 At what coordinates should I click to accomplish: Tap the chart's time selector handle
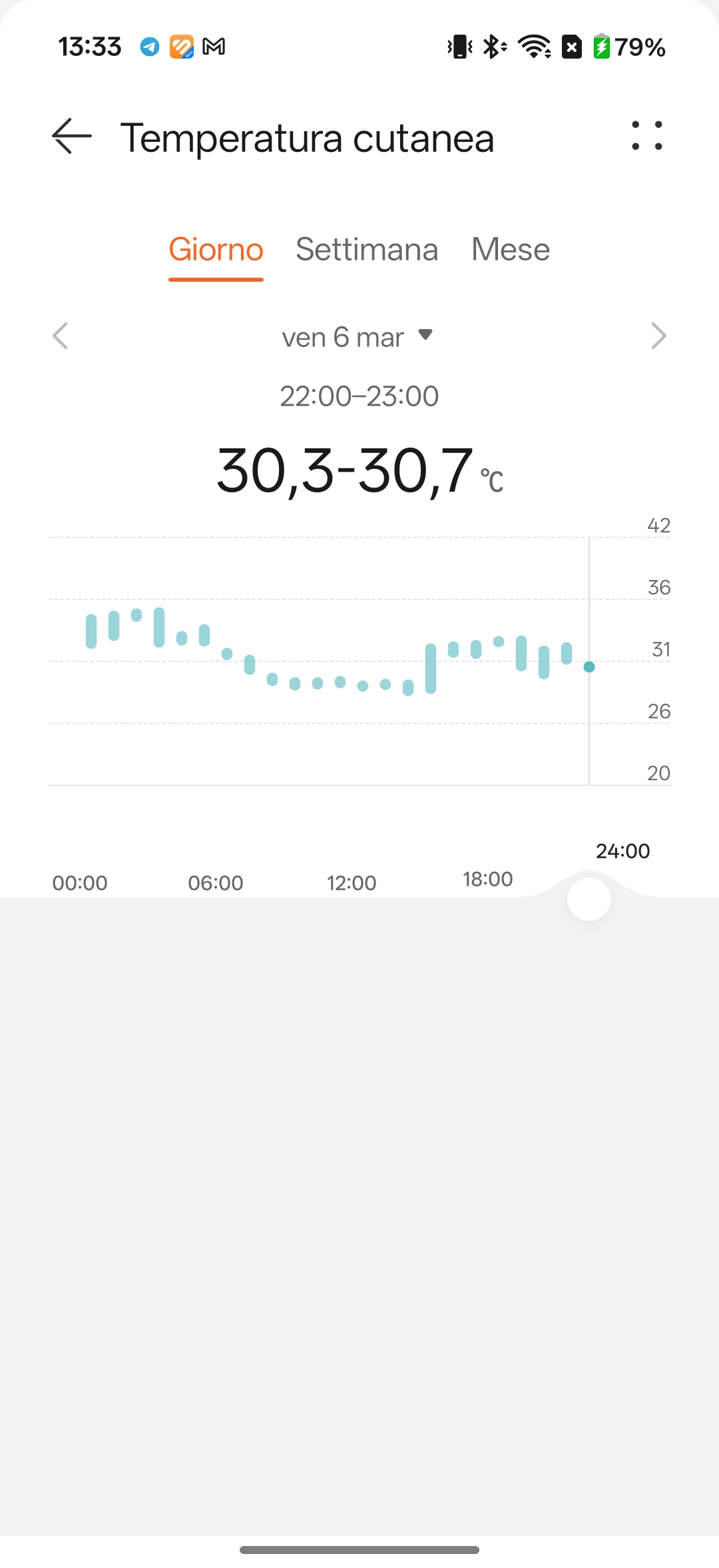pyautogui.click(x=589, y=899)
